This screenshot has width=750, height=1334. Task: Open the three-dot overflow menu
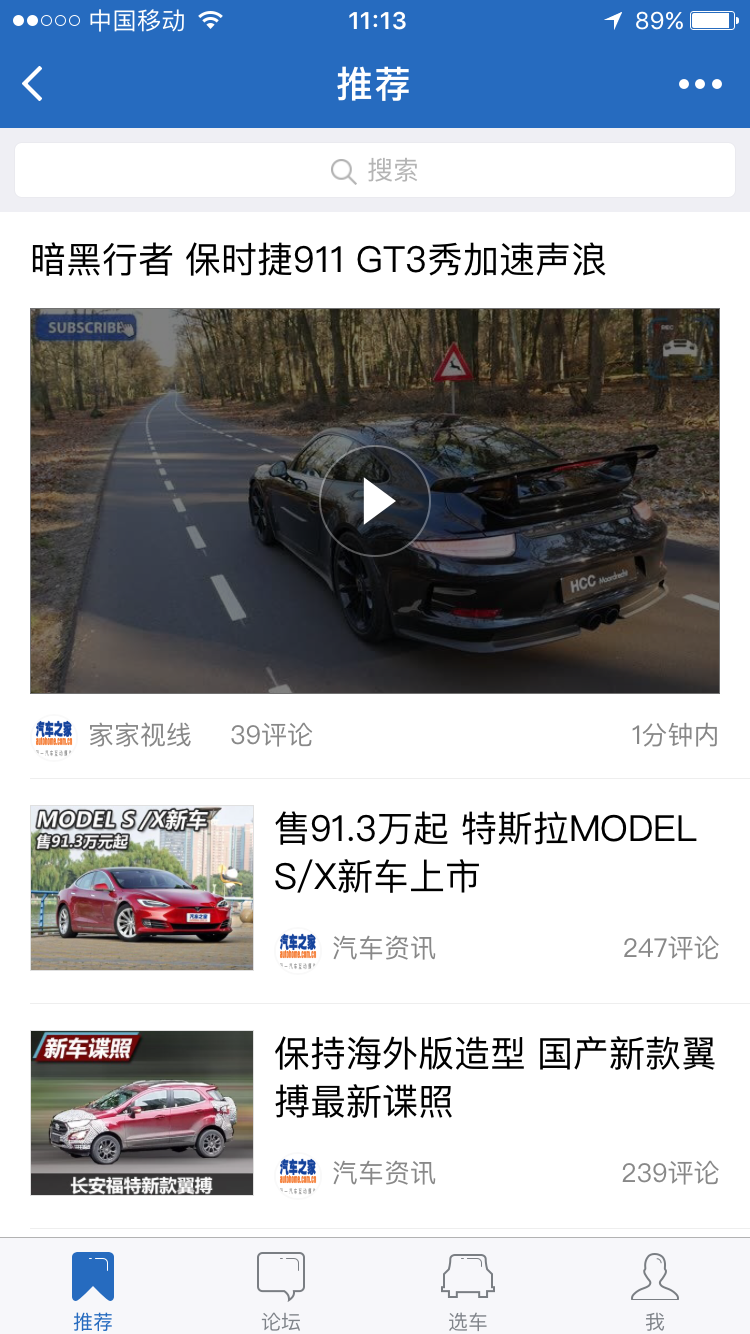700,84
